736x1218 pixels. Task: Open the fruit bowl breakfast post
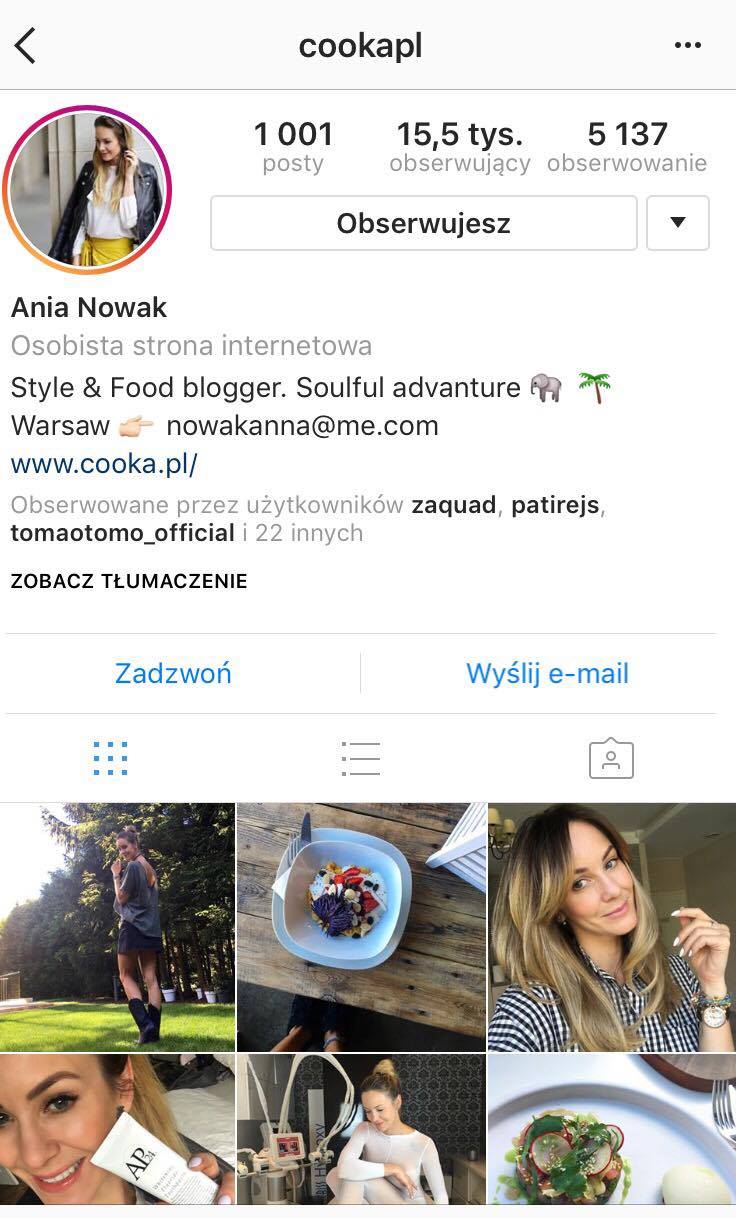pos(361,927)
